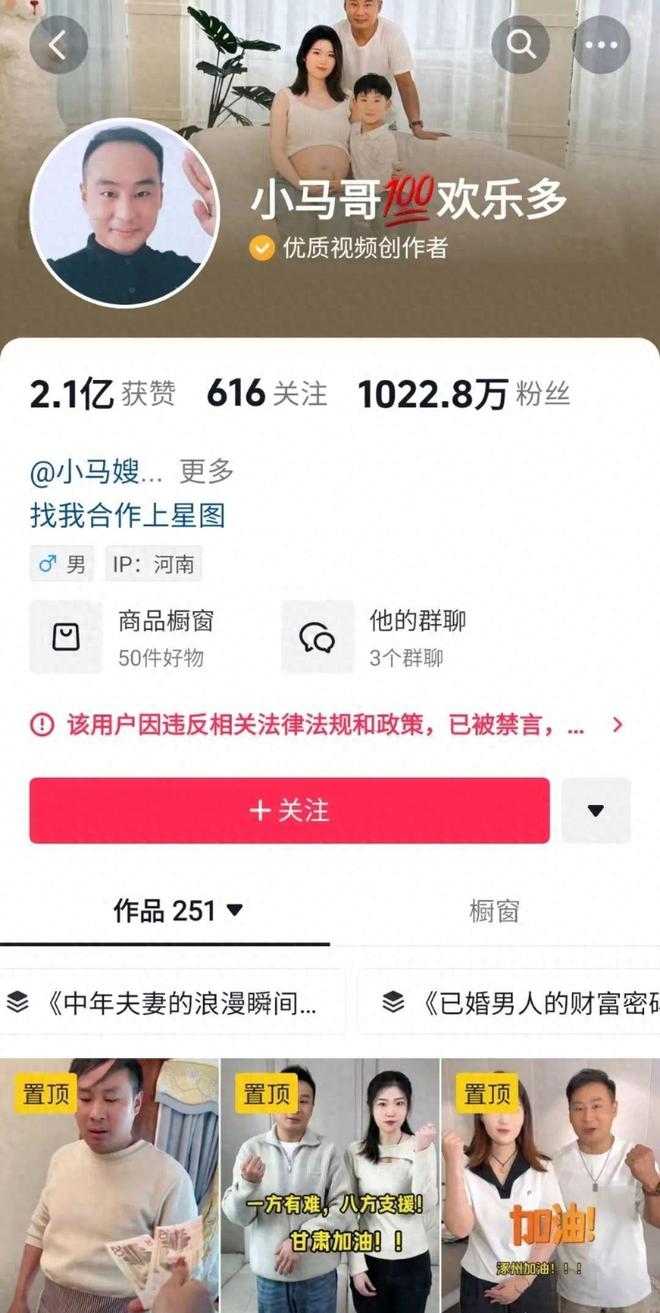Open the 作品 251 sorting dropdown
This screenshot has height=1313, width=660.
(x=178, y=911)
